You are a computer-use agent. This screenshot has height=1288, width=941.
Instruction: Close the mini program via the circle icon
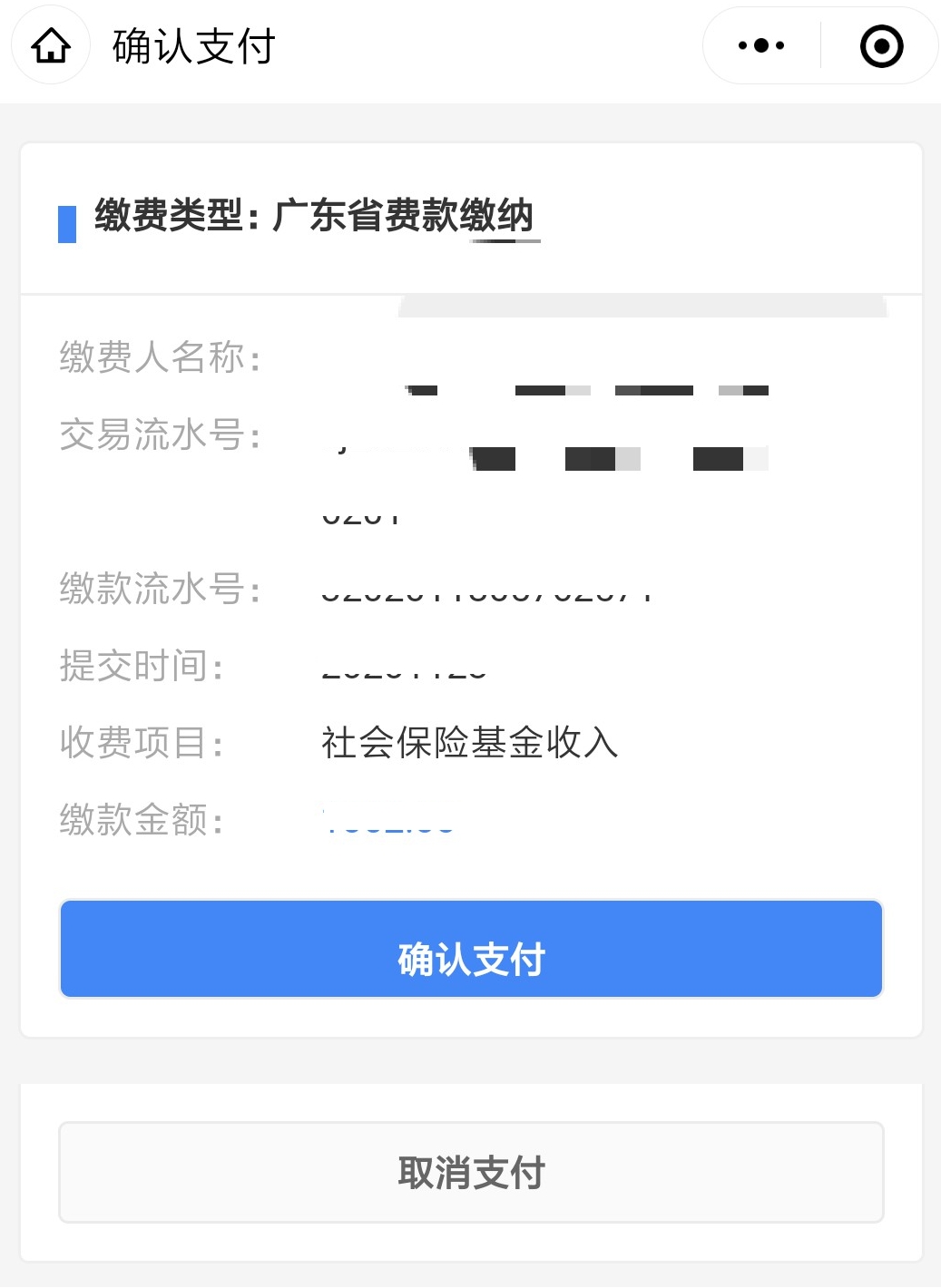pos(881,46)
